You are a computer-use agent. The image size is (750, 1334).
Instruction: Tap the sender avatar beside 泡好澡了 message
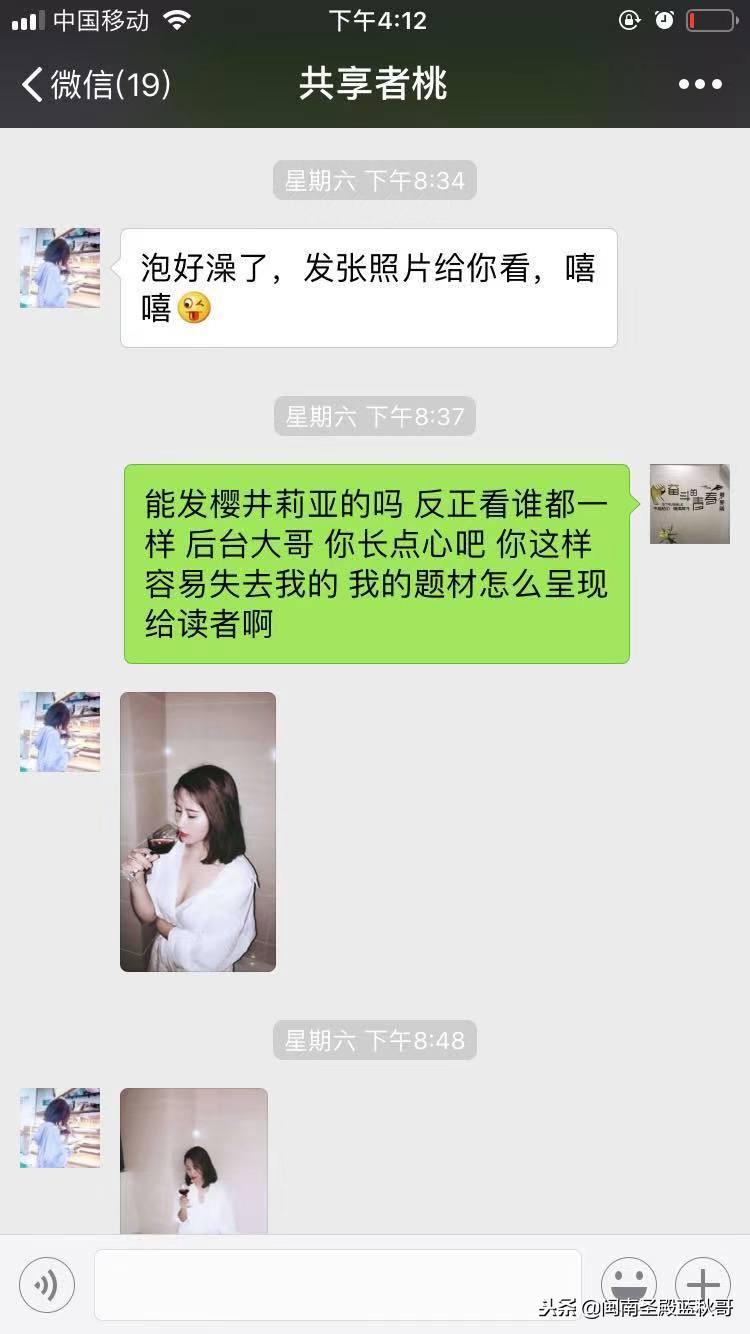60,268
